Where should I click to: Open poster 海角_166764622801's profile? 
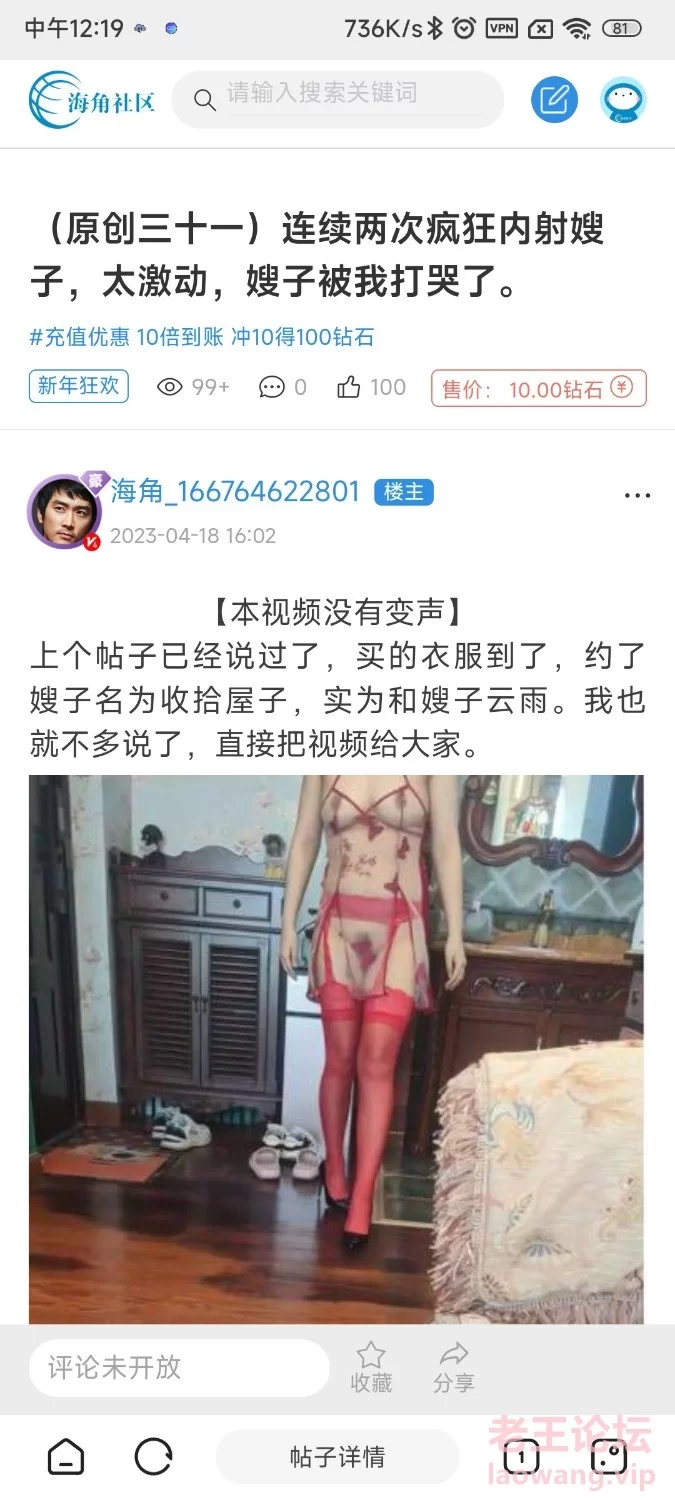tap(234, 491)
